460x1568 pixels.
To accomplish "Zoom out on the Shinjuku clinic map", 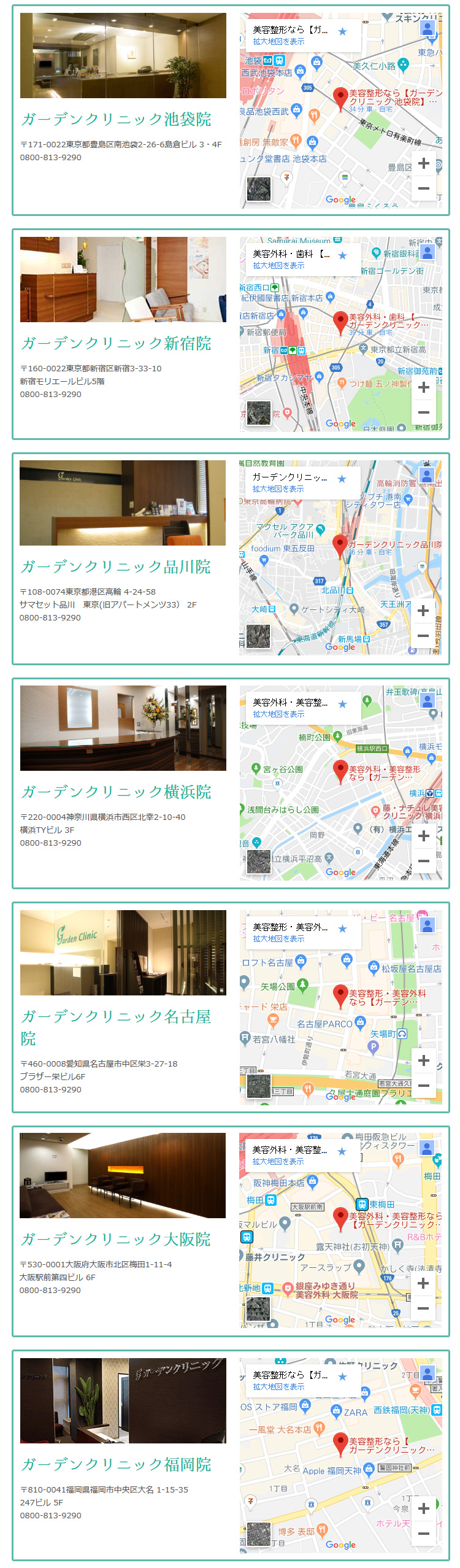I will tap(423, 412).
